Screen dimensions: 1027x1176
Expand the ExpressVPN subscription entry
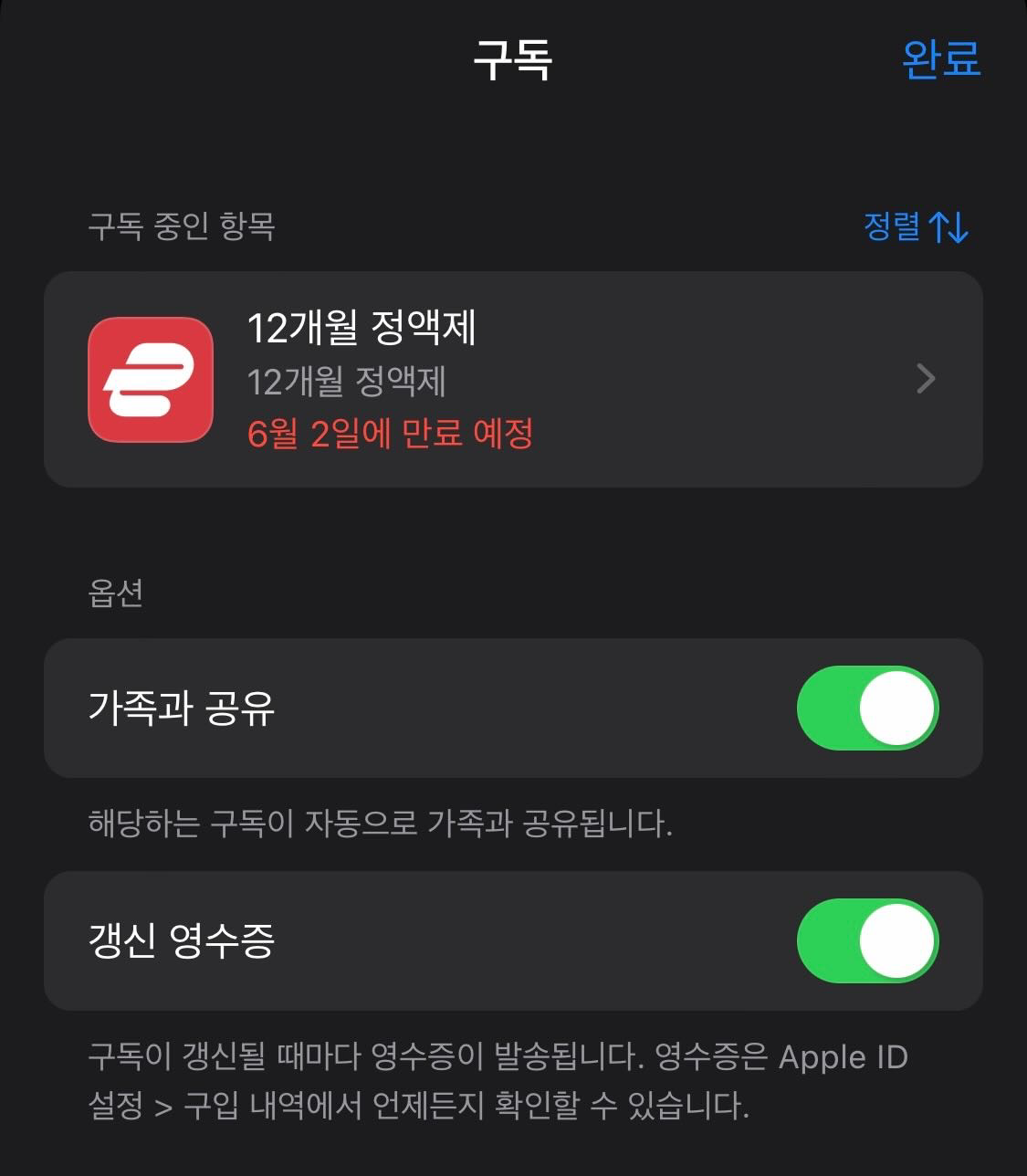(x=511, y=379)
